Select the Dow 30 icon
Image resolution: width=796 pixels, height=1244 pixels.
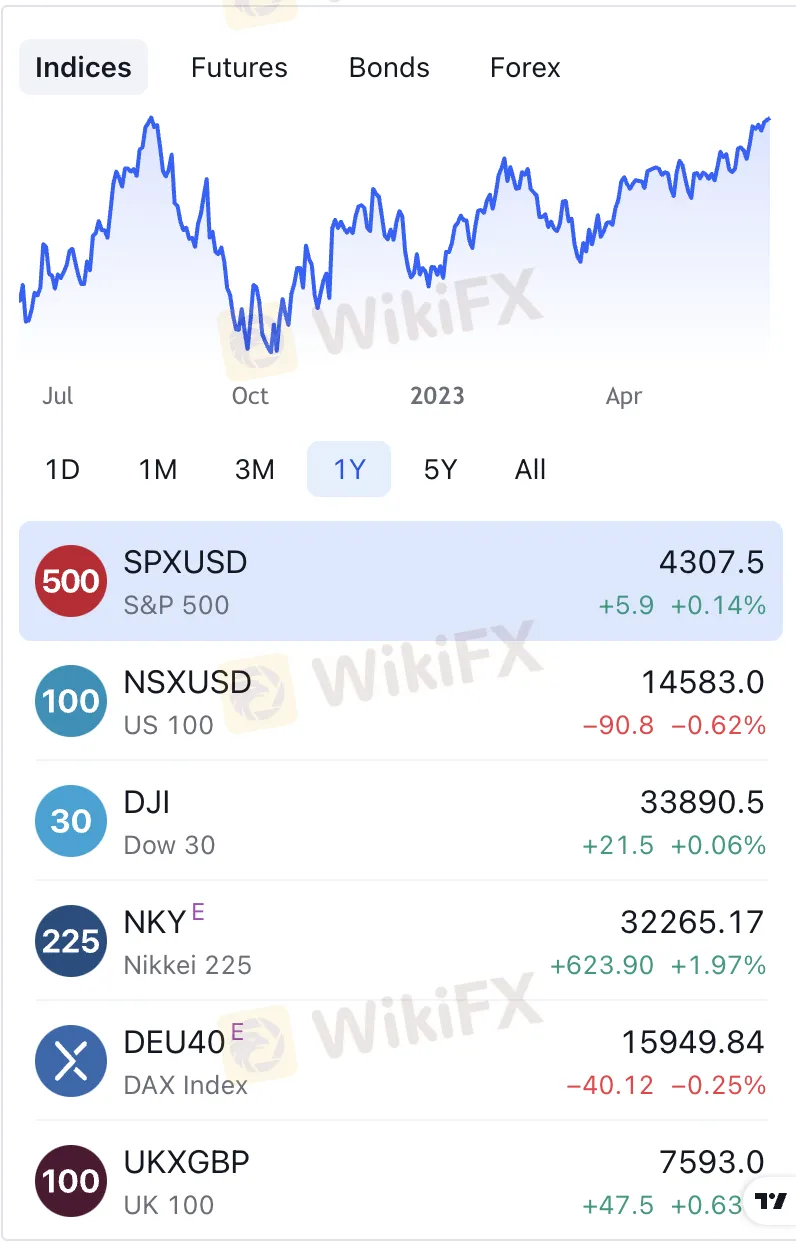[x=70, y=821]
